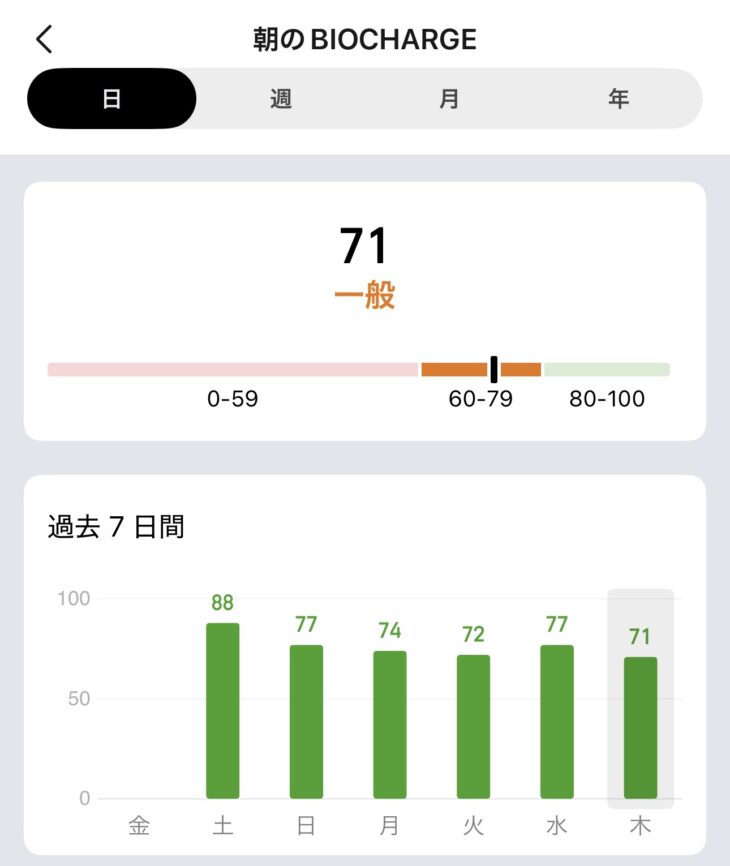Select the highlighted Thursday bar showing 71
The width and height of the screenshot is (730, 866).
coord(639,728)
